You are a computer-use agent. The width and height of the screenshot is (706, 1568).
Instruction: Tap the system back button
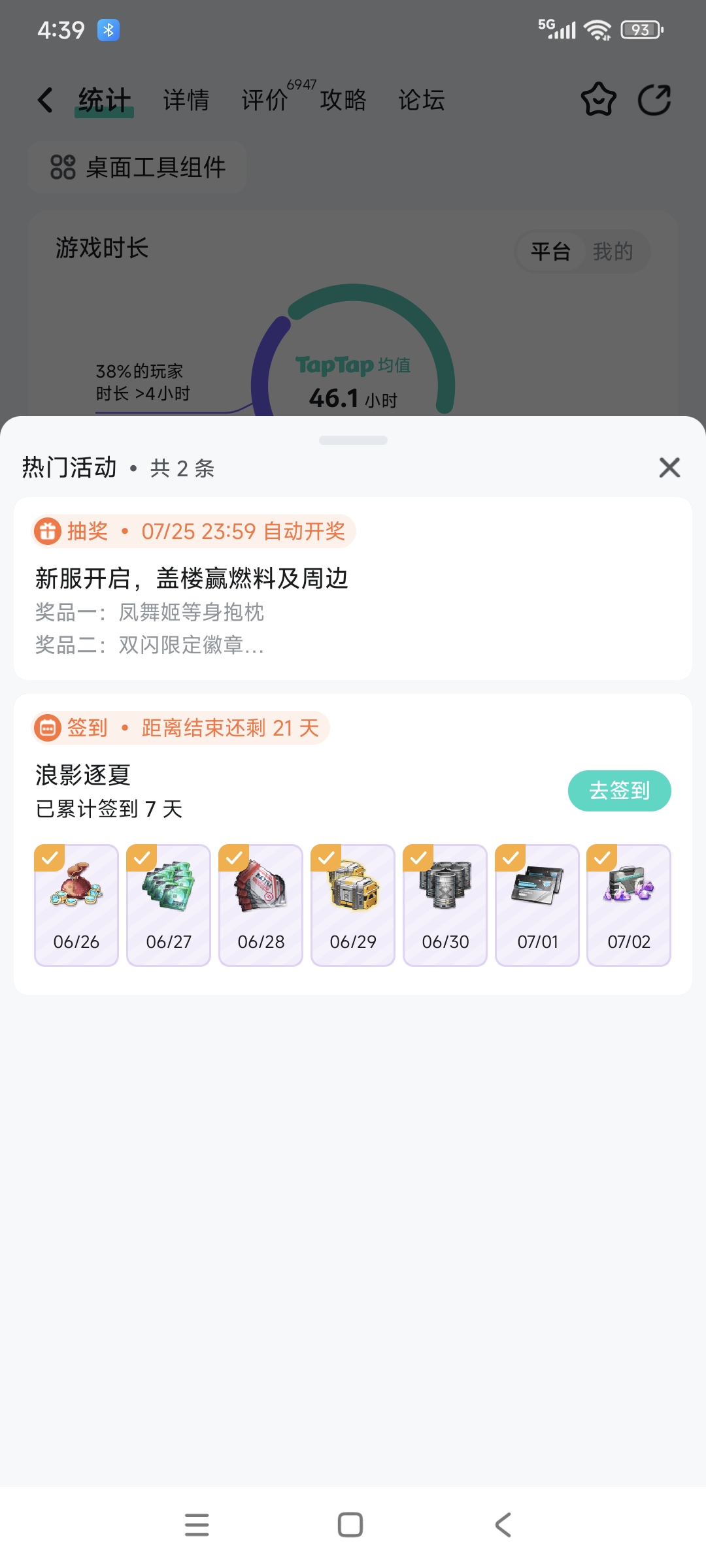click(x=503, y=1525)
